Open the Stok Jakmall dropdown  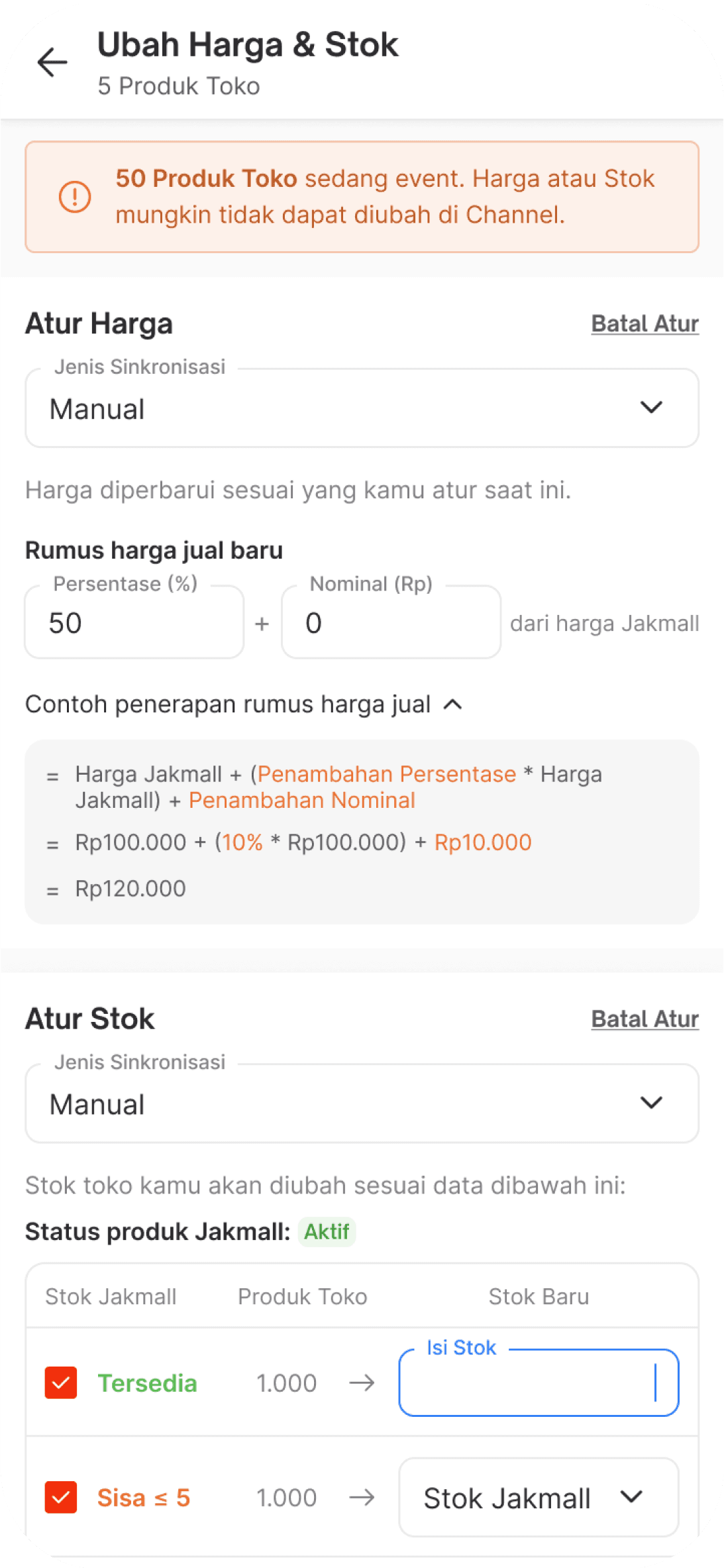[539, 1497]
